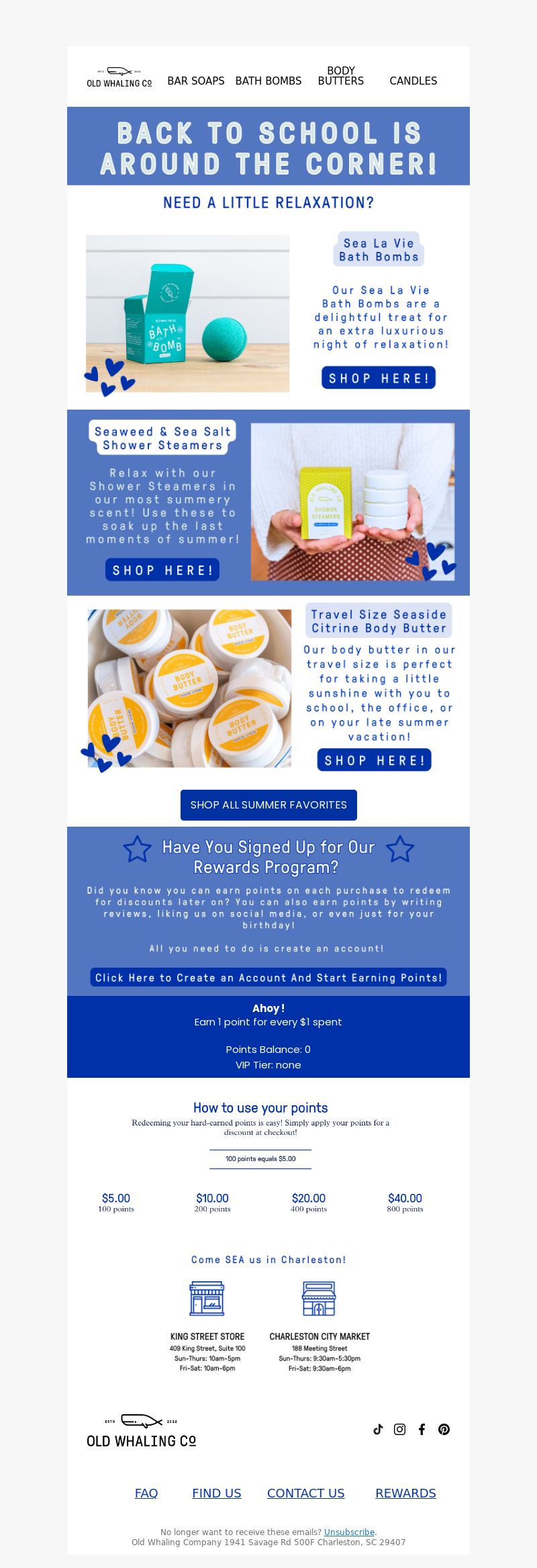Open the Pinterest social icon
537x1568 pixels.
(x=444, y=1429)
